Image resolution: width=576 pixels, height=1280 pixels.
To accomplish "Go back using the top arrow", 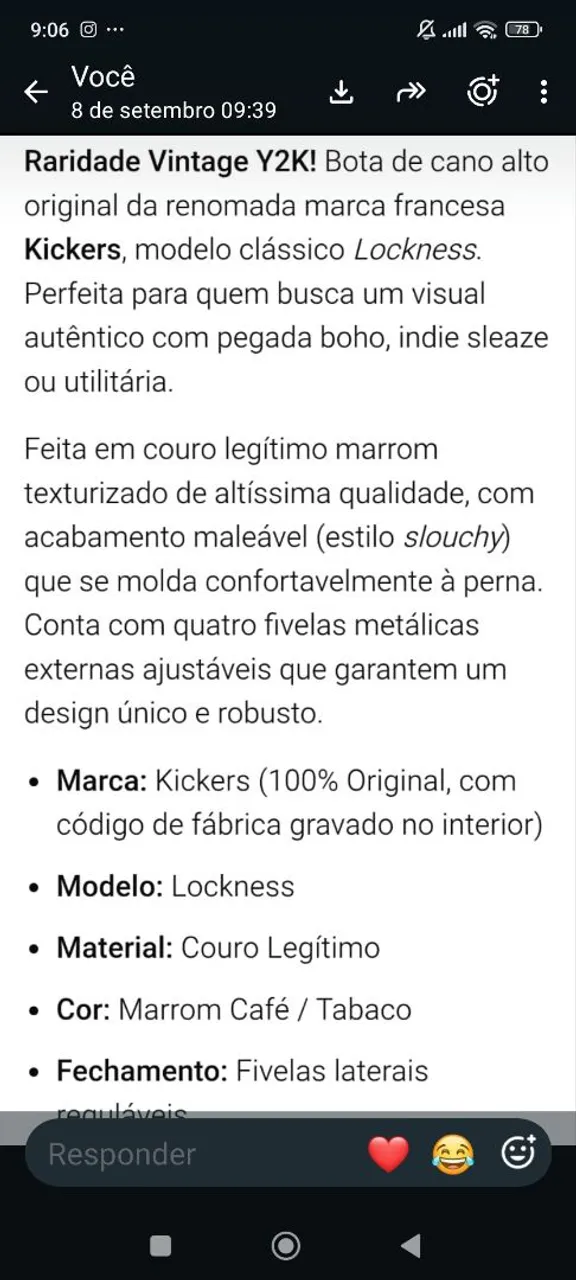I will [x=36, y=93].
